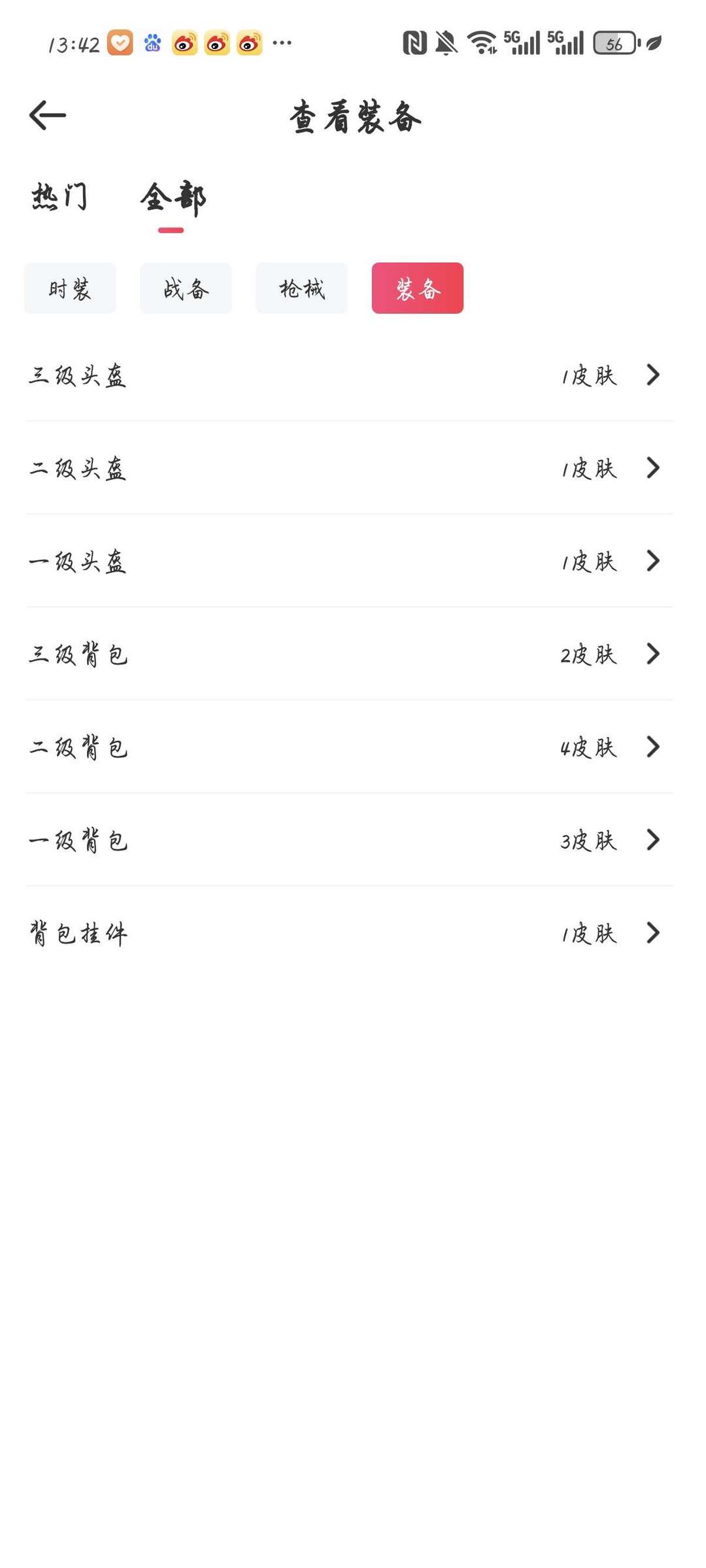Go back using the top-left arrow
This screenshot has height=1568, width=706.
pyautogui.click(x=48, y=115)
